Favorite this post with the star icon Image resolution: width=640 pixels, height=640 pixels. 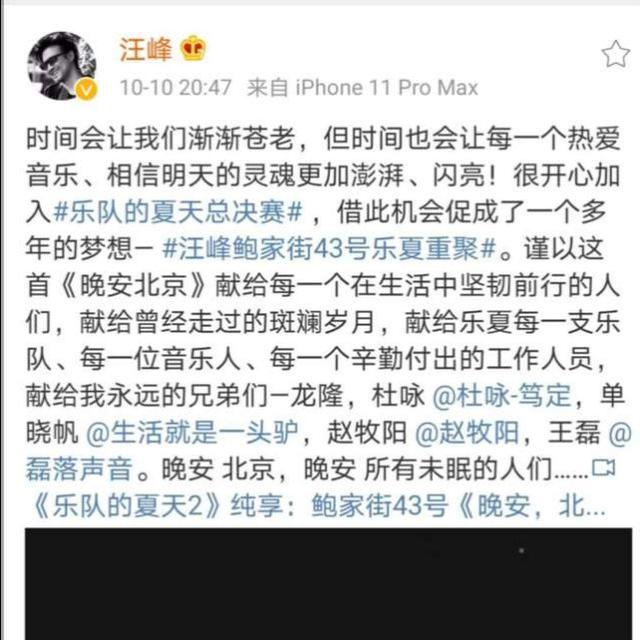614,54
